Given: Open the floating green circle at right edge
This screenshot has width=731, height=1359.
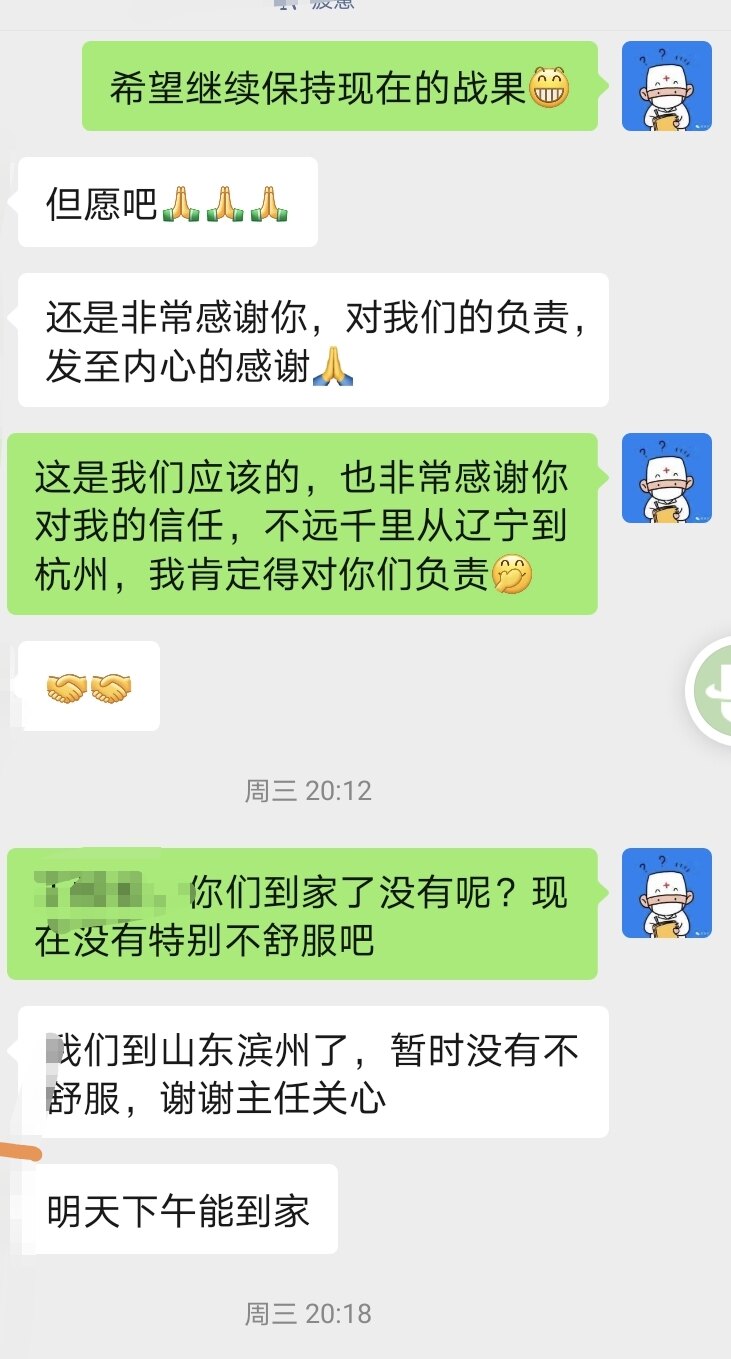Looking at the screenshot, I should point(712,689).
